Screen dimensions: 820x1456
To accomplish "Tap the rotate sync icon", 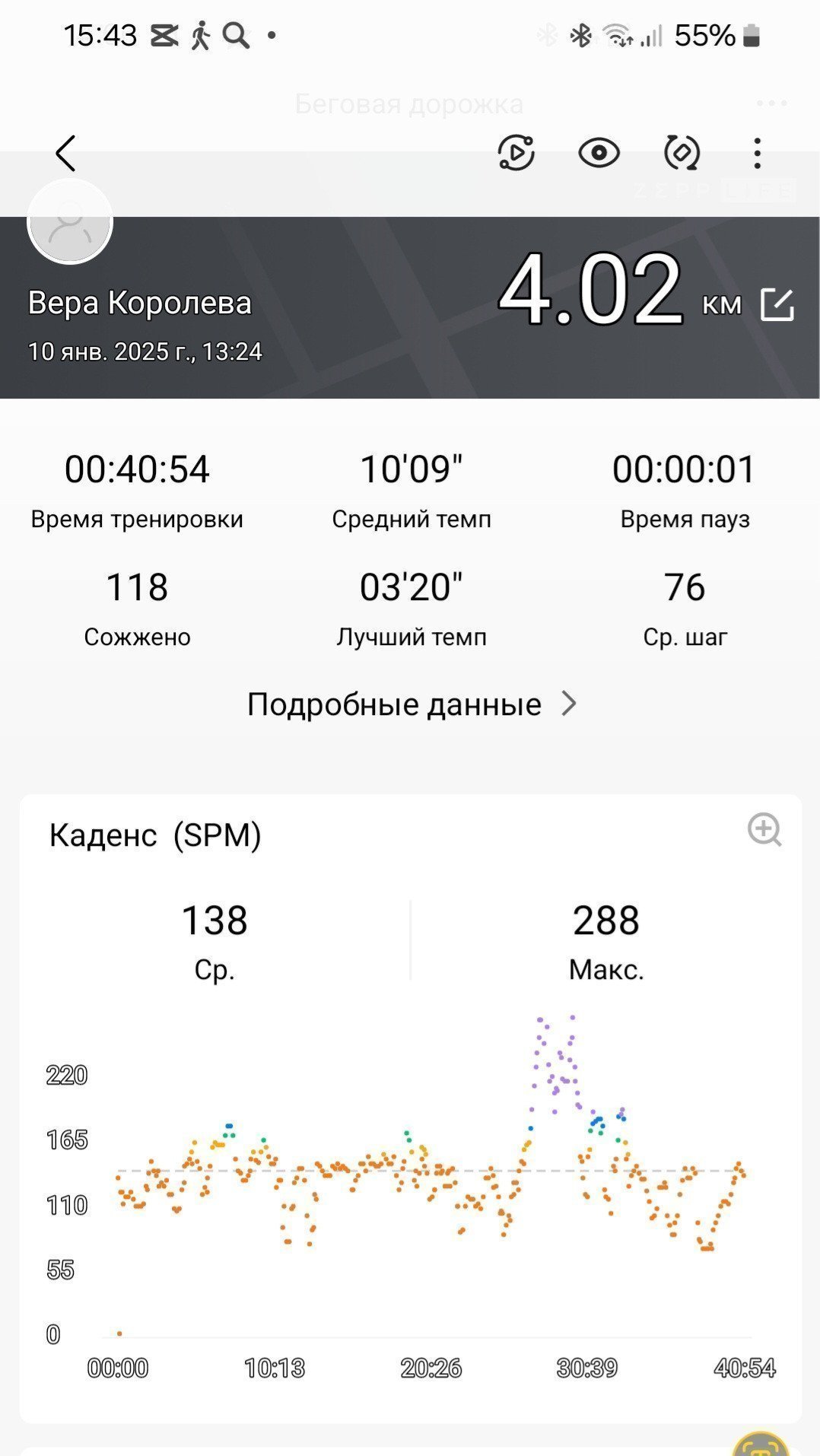I will [x=682, y=153].
